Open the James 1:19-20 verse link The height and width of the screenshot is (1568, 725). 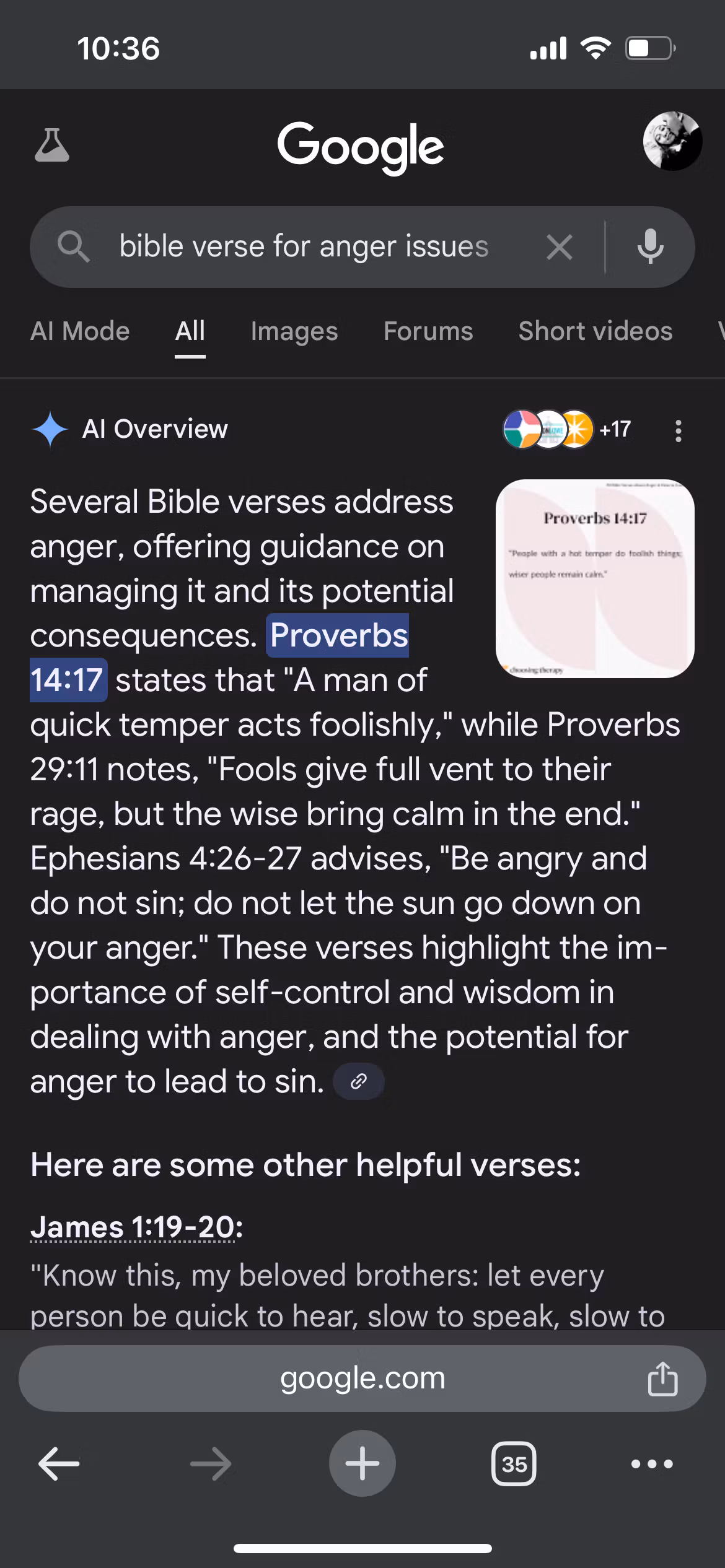(x=136, y=1227)
